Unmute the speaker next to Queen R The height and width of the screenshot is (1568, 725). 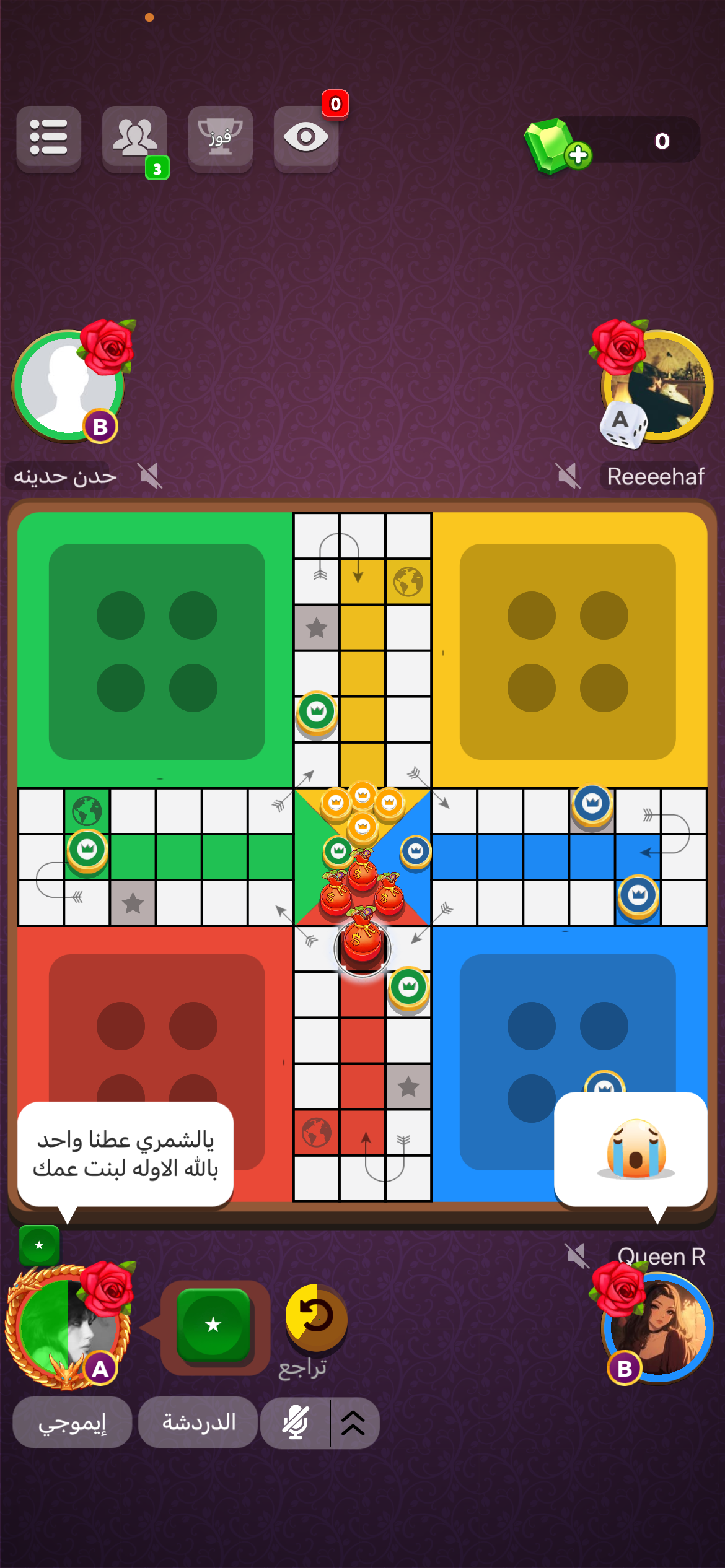576,1256
